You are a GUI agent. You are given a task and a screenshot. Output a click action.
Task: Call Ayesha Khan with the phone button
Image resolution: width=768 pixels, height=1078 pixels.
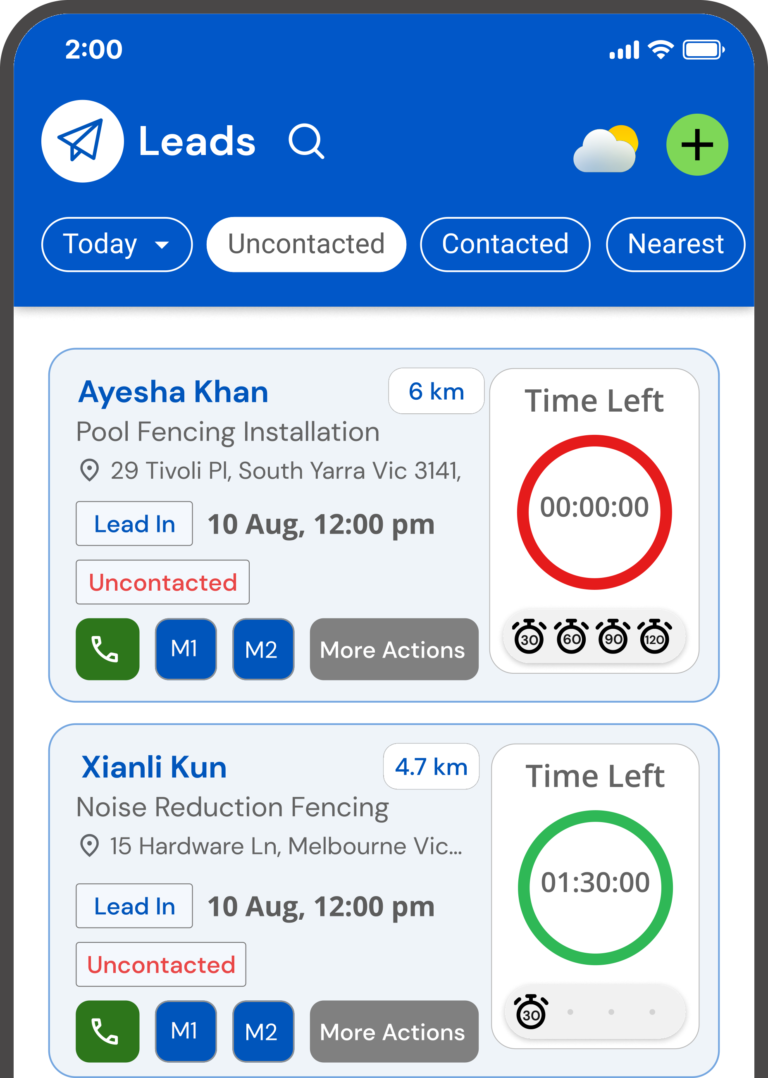[107, 649]
